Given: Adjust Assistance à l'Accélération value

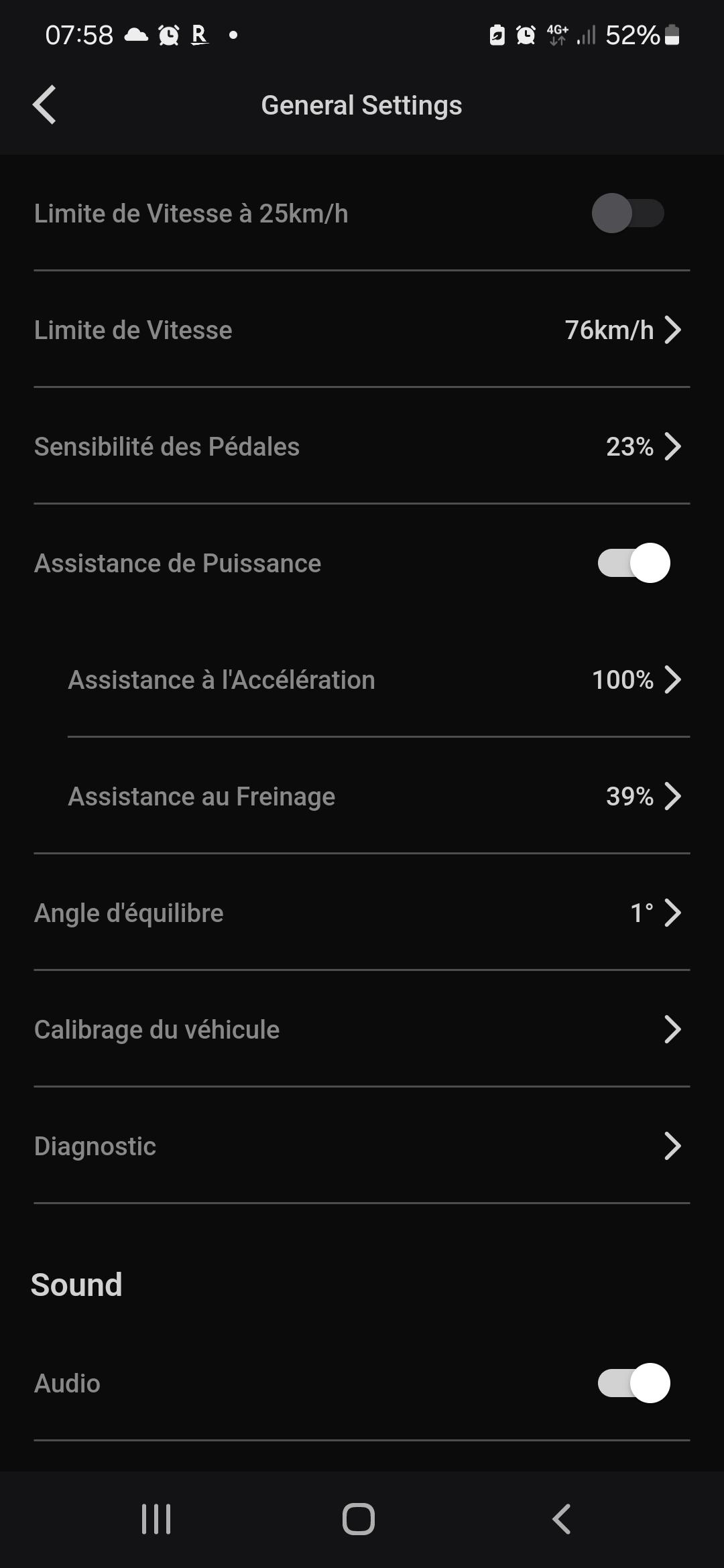Looking at the screenshot, I should click(379, 679).
